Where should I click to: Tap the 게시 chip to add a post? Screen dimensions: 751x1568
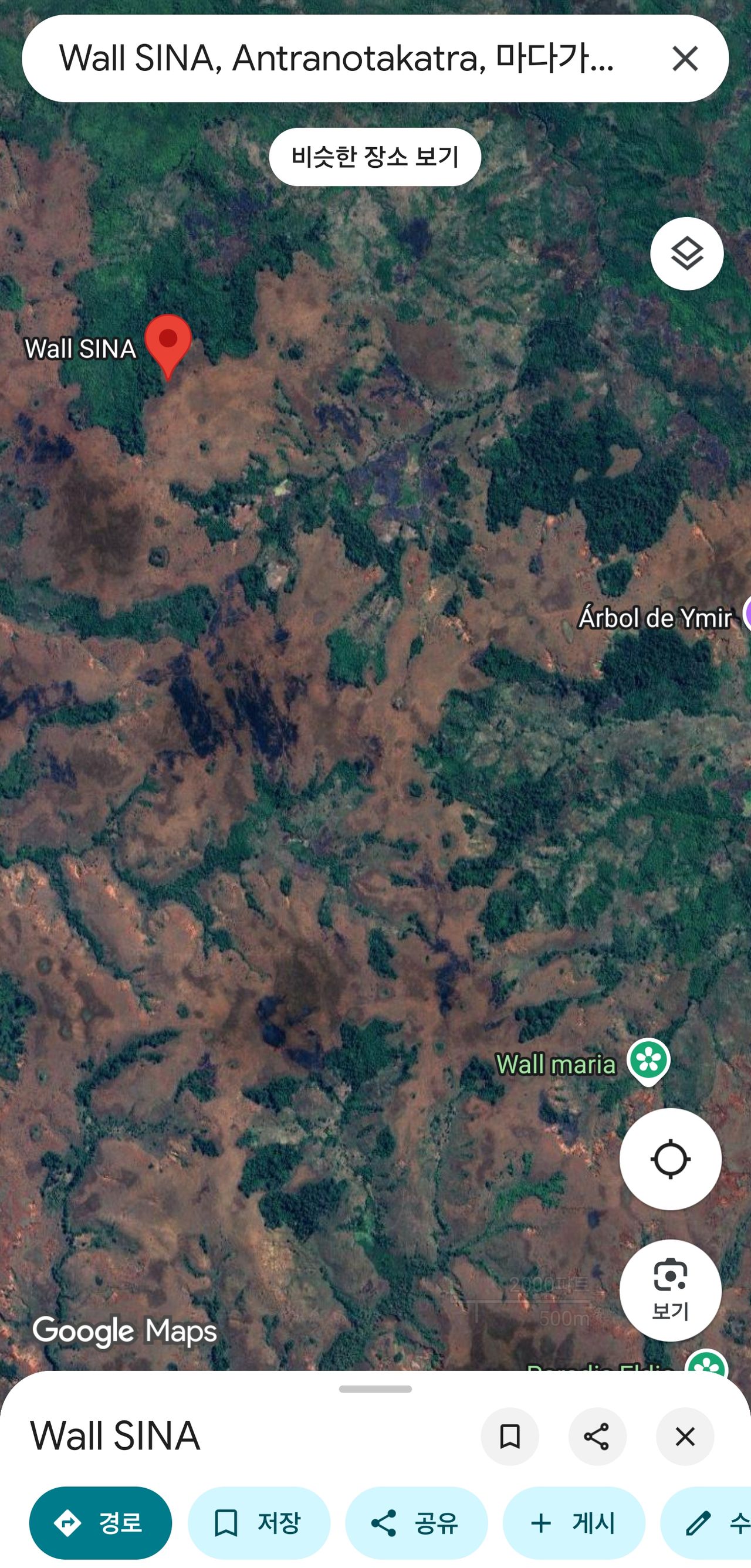(574, 1523)
